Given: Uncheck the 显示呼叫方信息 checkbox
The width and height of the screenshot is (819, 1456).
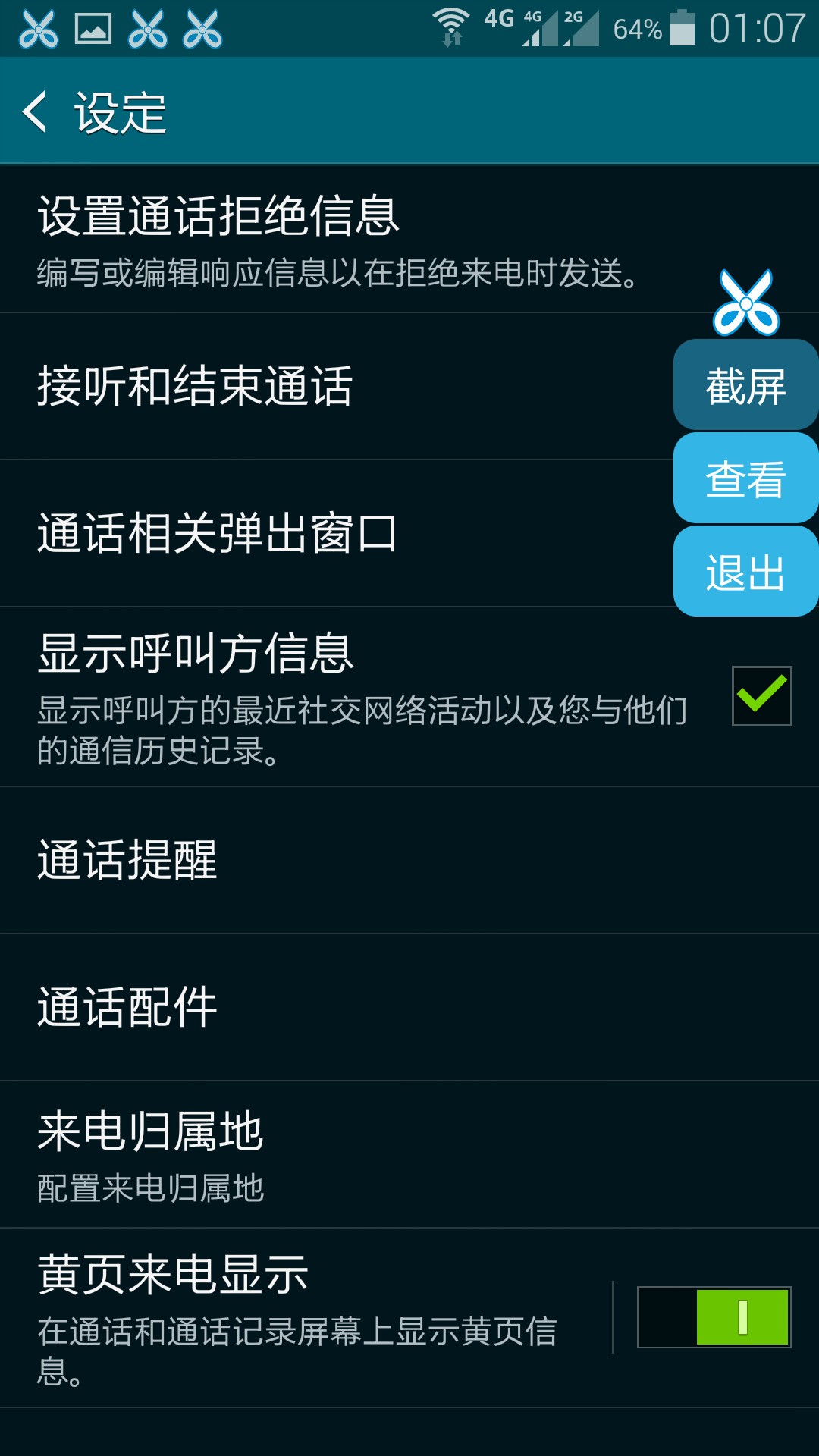Looking at the screenshot, I should (761, 695).
